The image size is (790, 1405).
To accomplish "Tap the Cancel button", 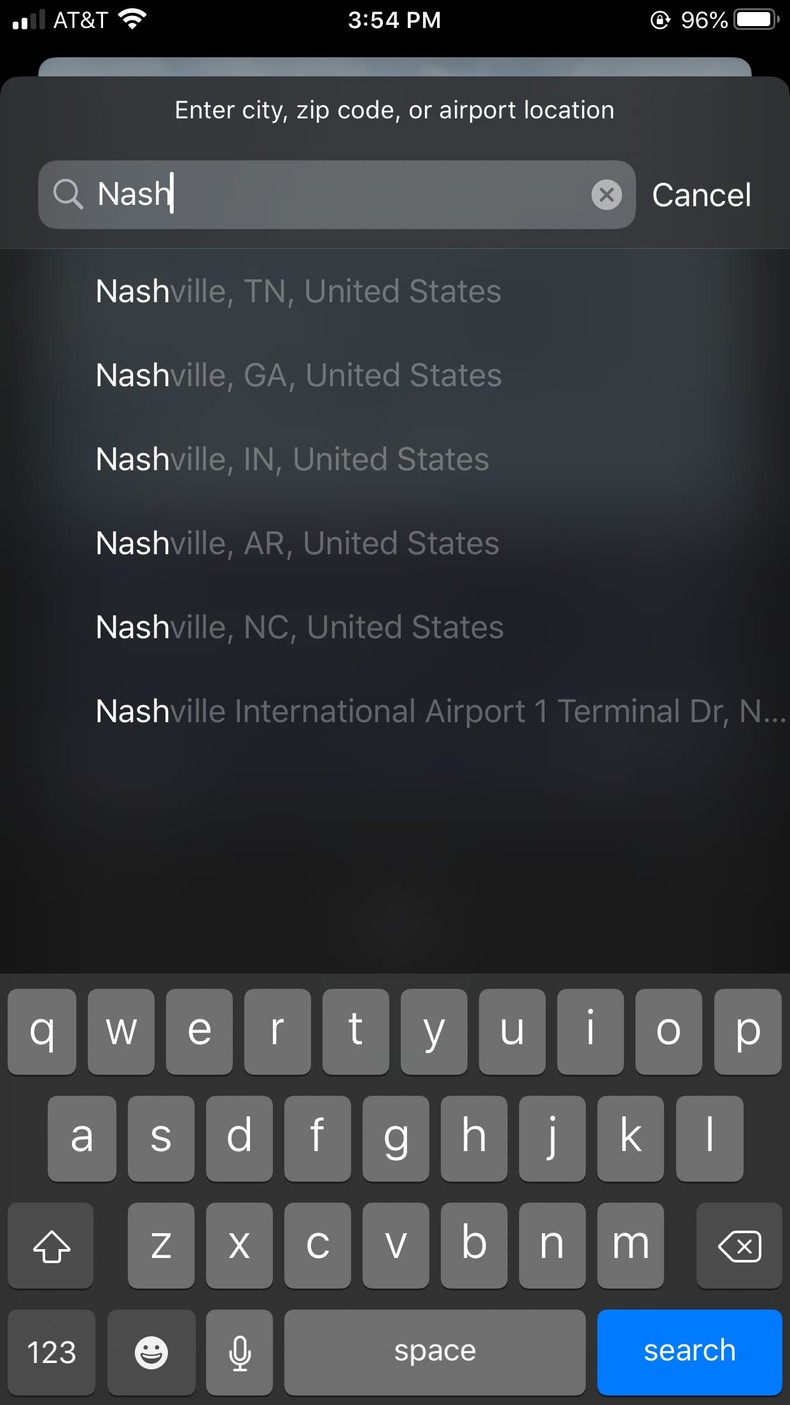I will (x=701, y=194).
